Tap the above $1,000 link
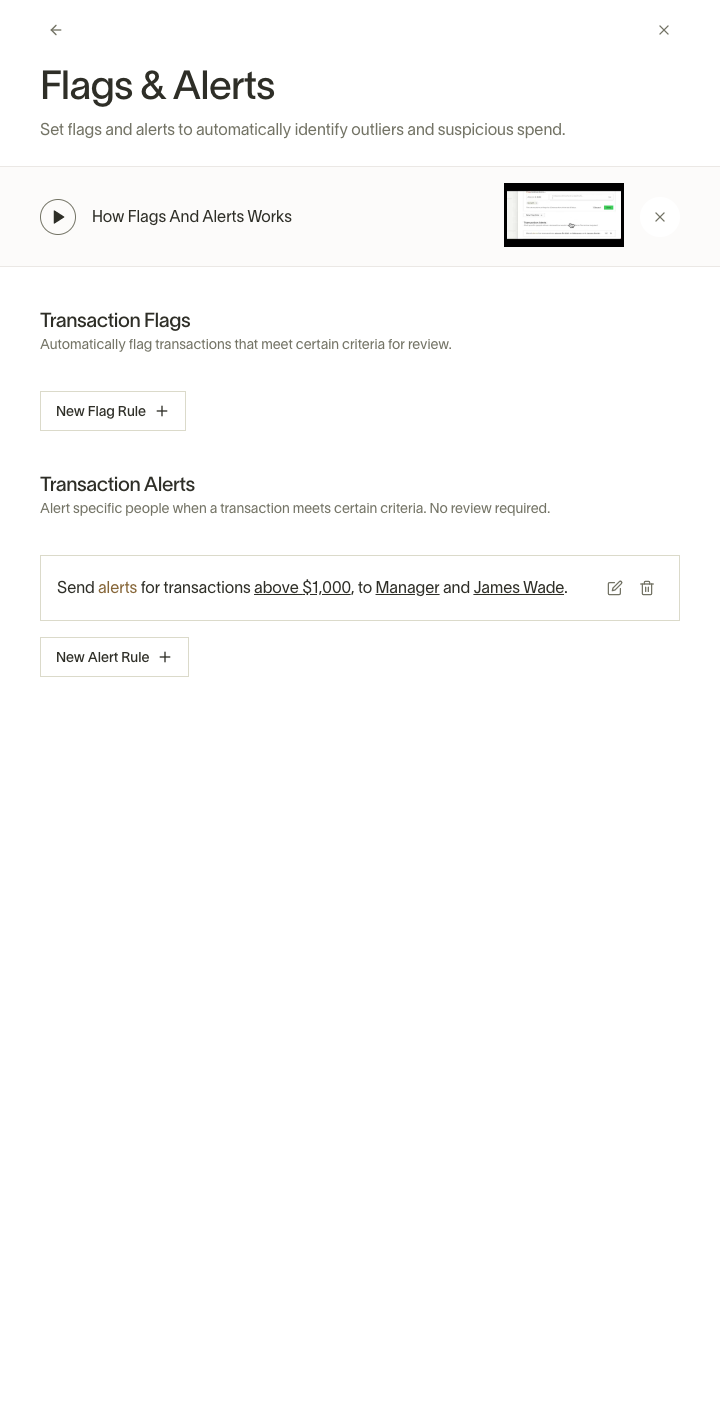 pyautogui.click(x=302, y=588)
